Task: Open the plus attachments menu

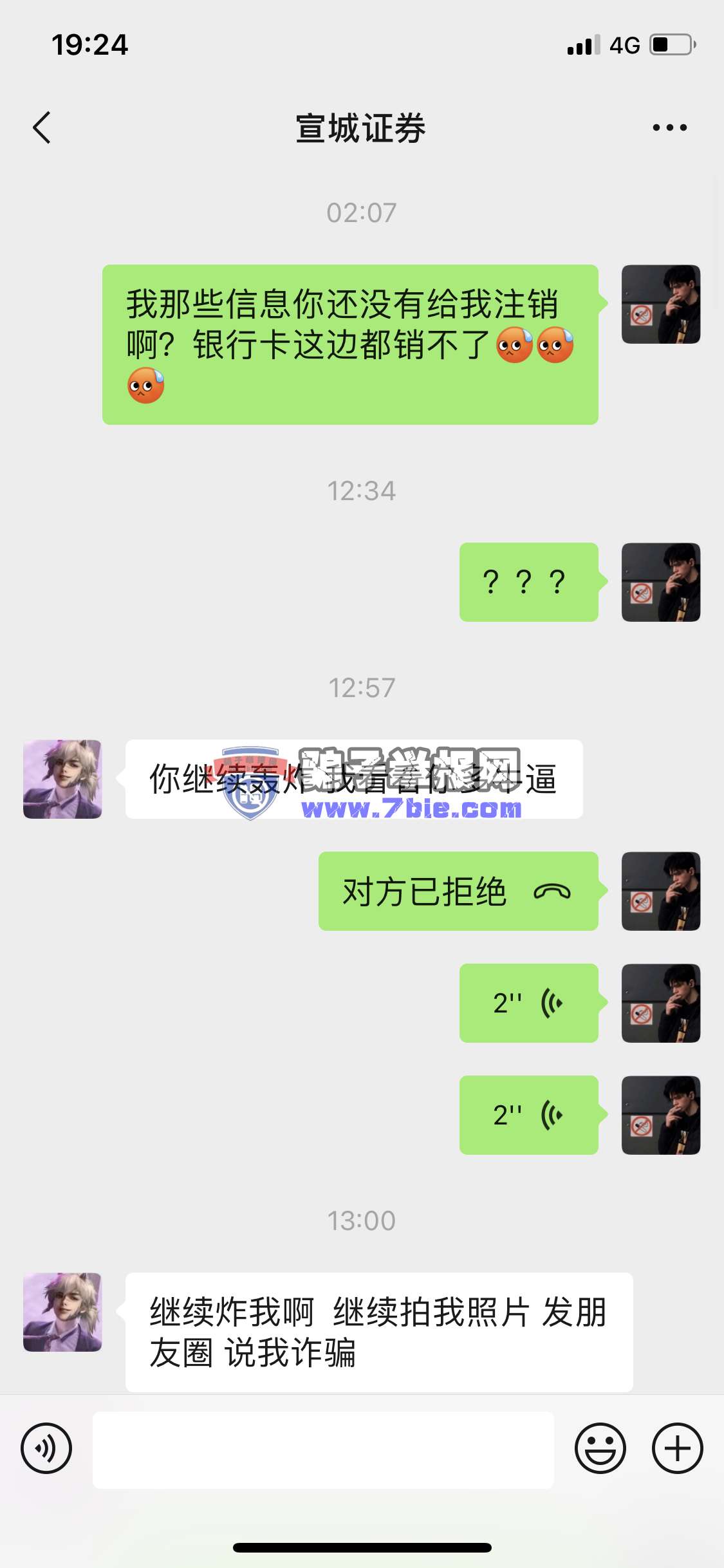Action: 677,1448
